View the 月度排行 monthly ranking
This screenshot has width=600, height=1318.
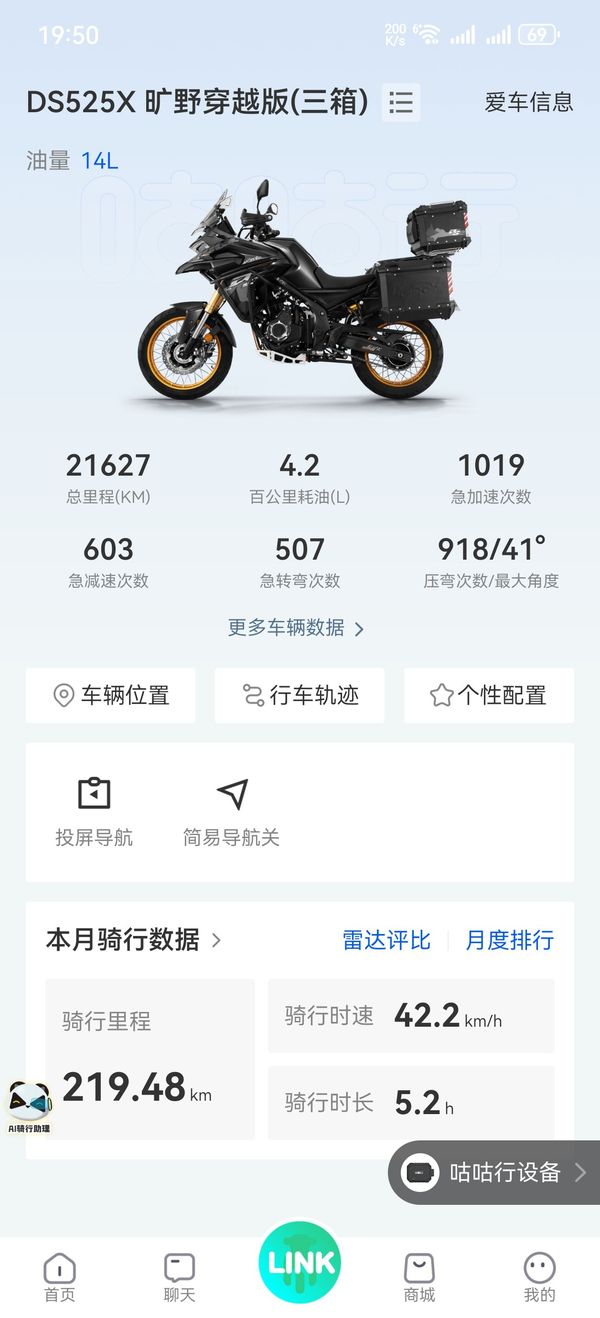pyautogui.click(x=509, y=940)
